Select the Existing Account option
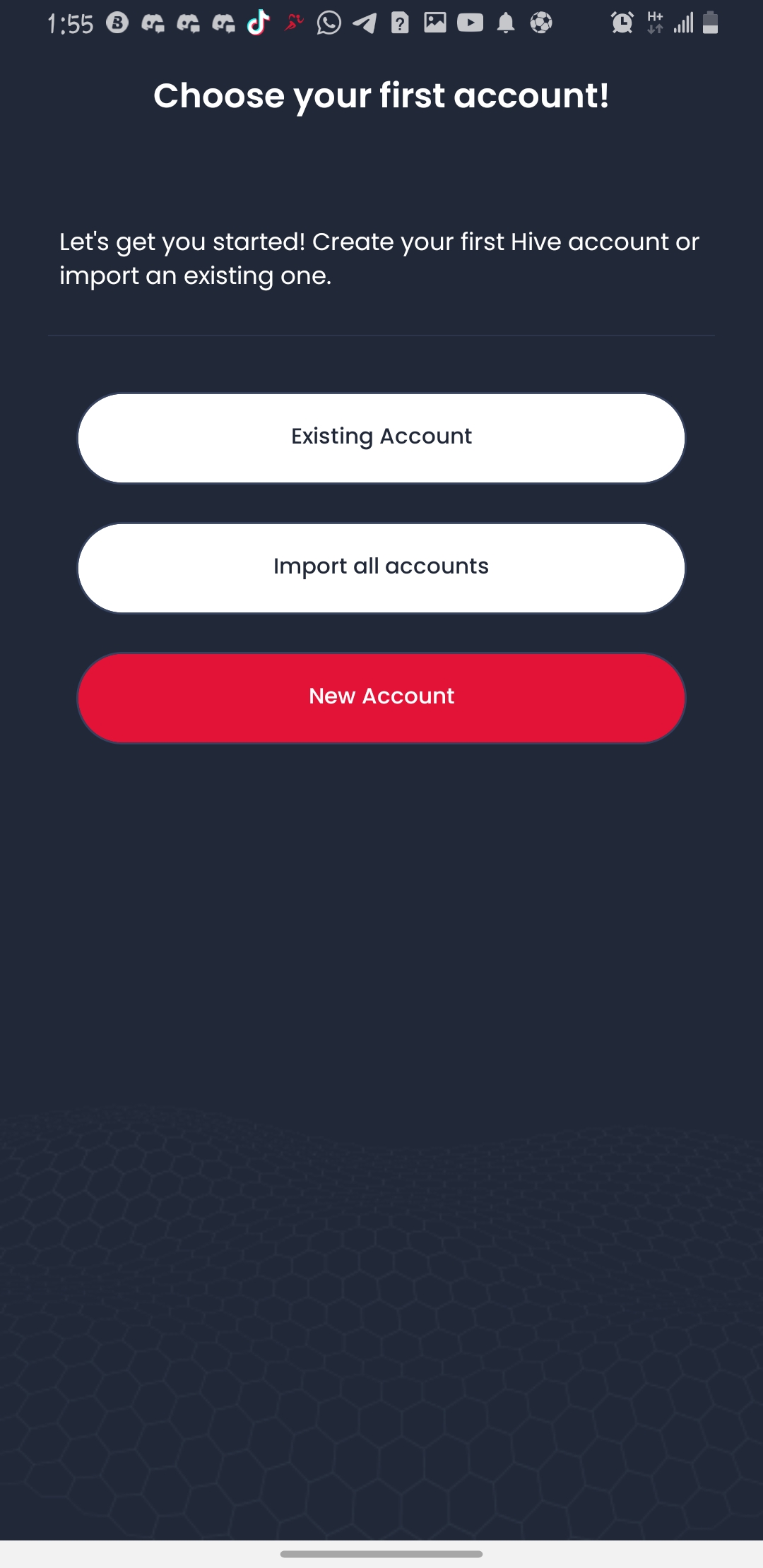This screenshot has height=1568, width=763. (381, 438)
